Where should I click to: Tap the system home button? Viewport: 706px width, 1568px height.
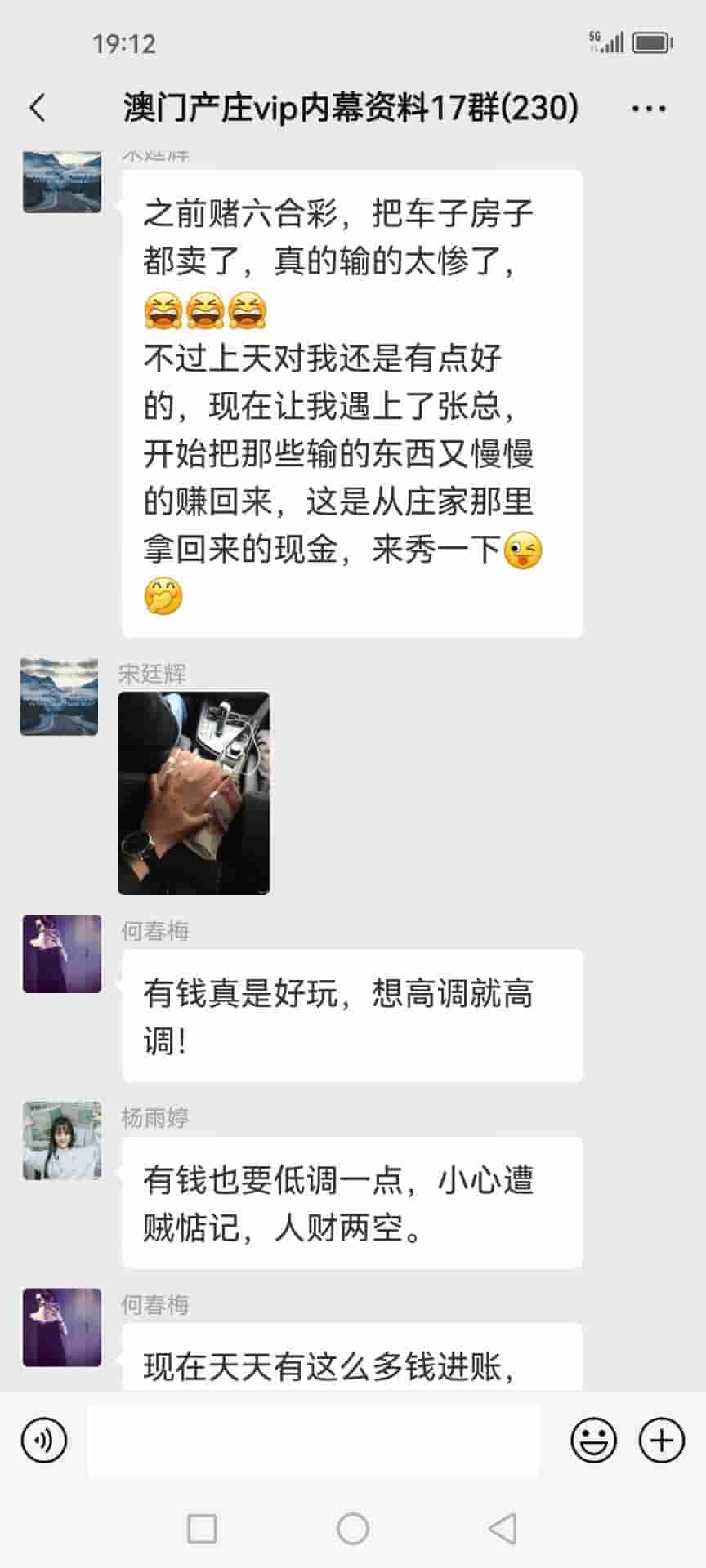point(353,1529)
